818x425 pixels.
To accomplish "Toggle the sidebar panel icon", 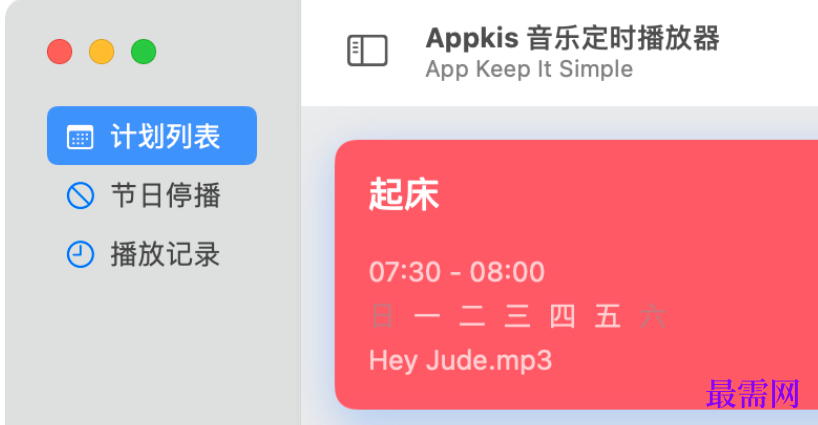I will click(367, 51).
